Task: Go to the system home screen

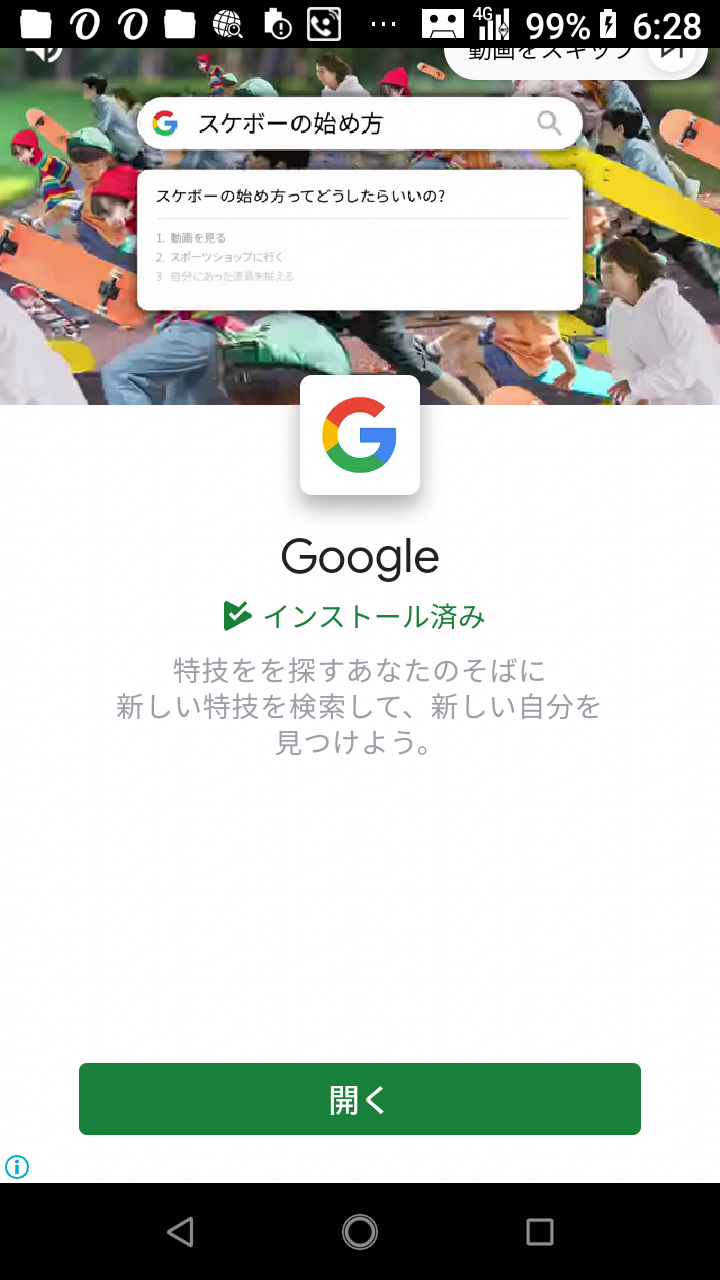Action: [x=360, y=1232]
